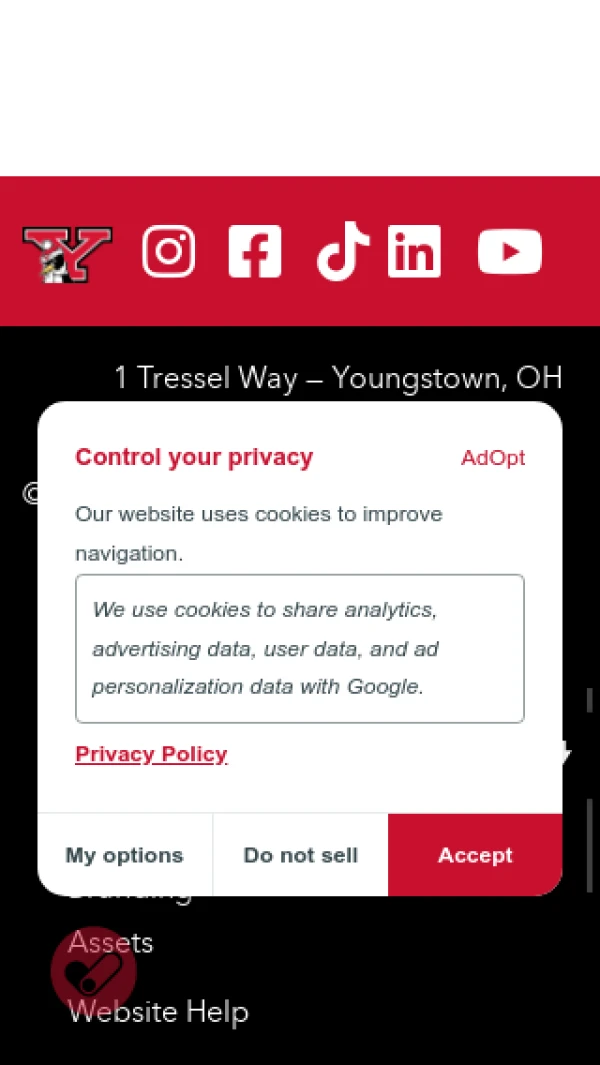Open My options for cookies
The height and width of the screenshot is (1065, 600).
coord(124,855)
